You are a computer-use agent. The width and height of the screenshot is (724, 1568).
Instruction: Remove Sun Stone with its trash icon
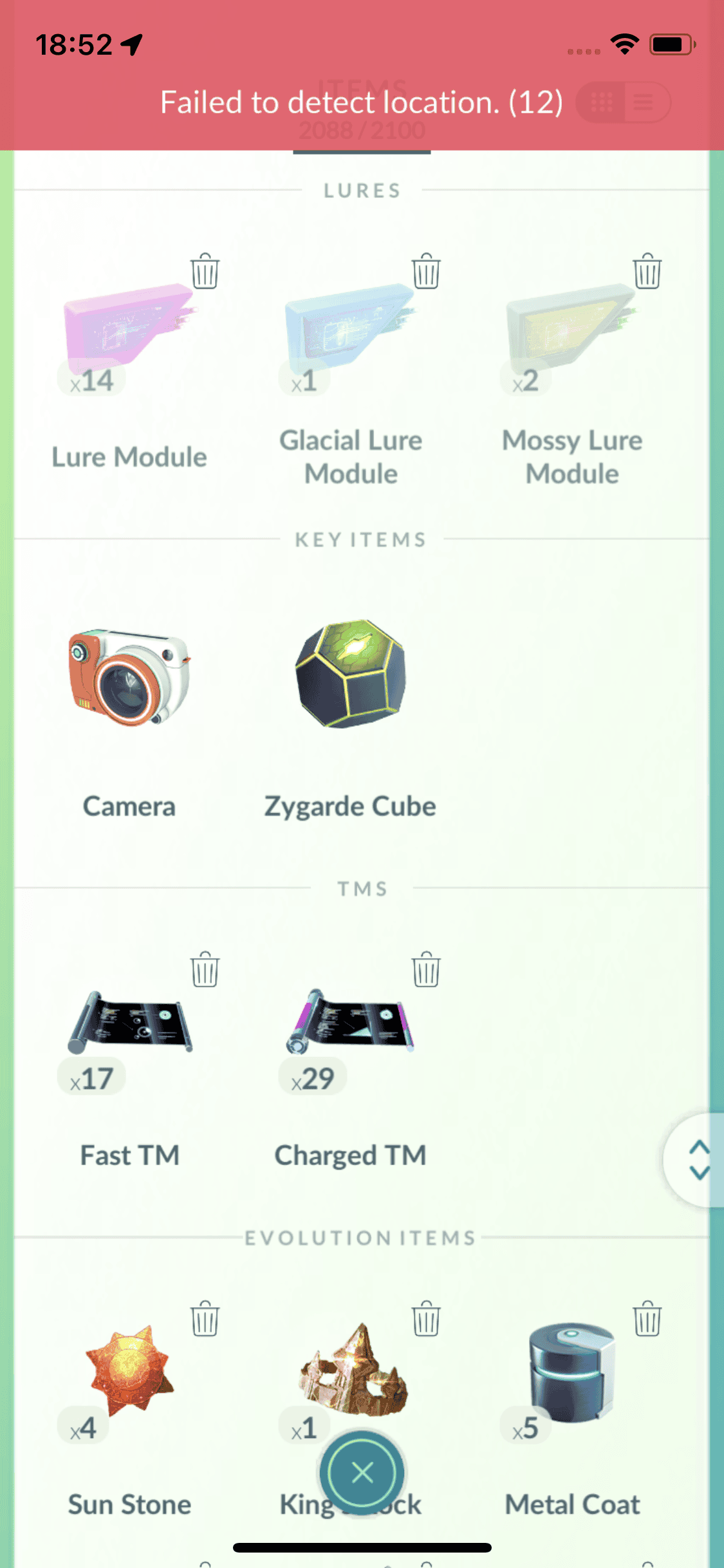click(x=205, y=1319)
